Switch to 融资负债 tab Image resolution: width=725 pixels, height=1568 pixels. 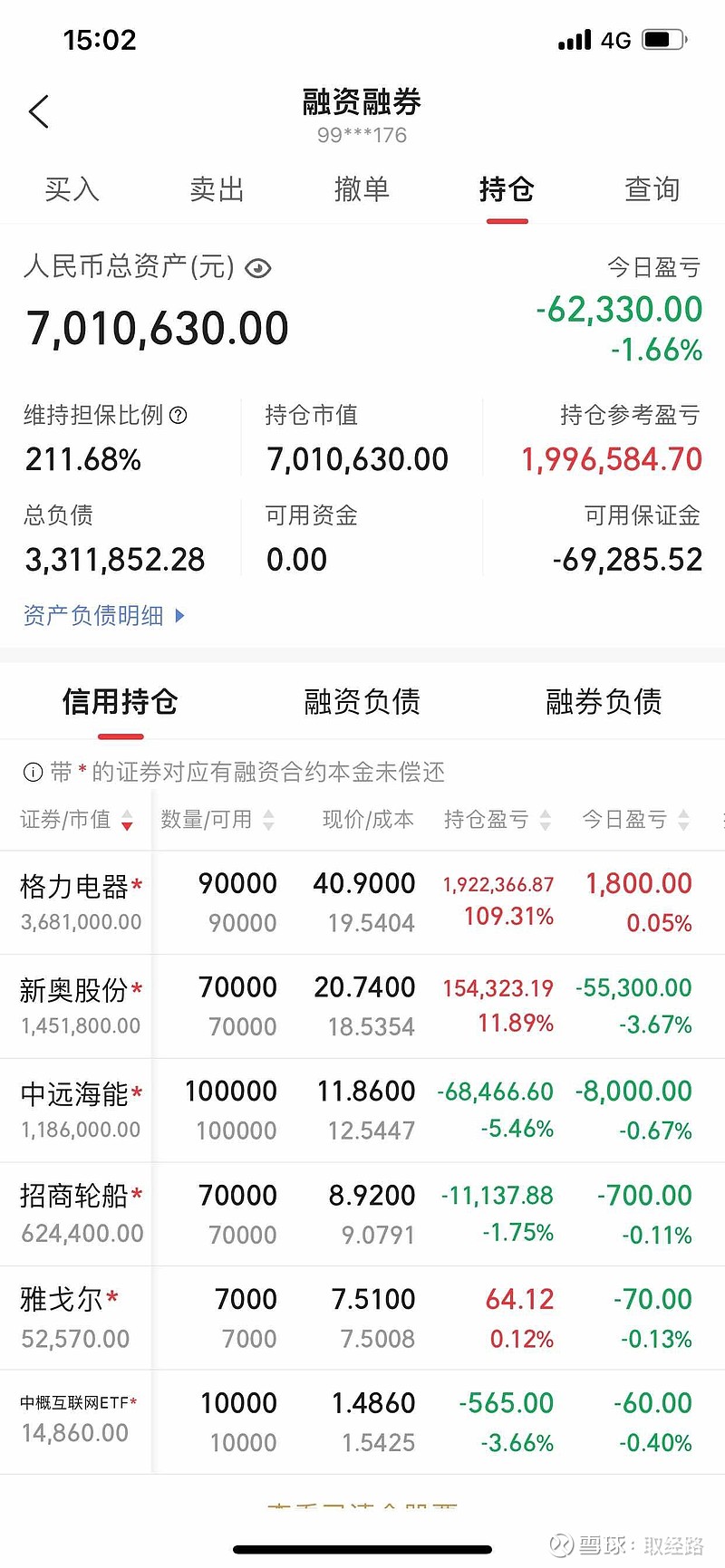[x=362, y=702]
